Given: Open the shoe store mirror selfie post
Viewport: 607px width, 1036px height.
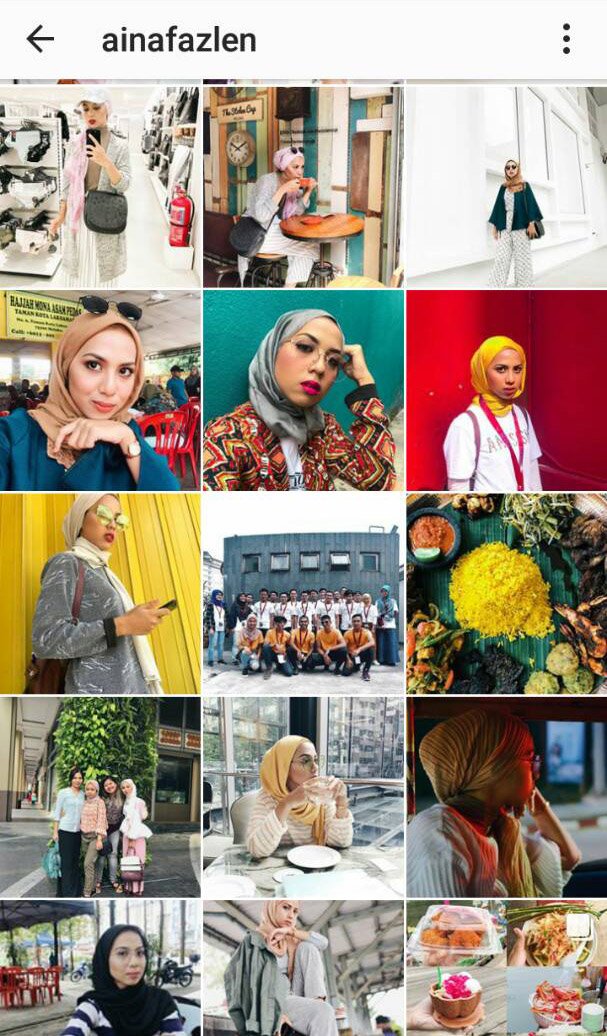Looking at the screenshot, I should (100, 186).
